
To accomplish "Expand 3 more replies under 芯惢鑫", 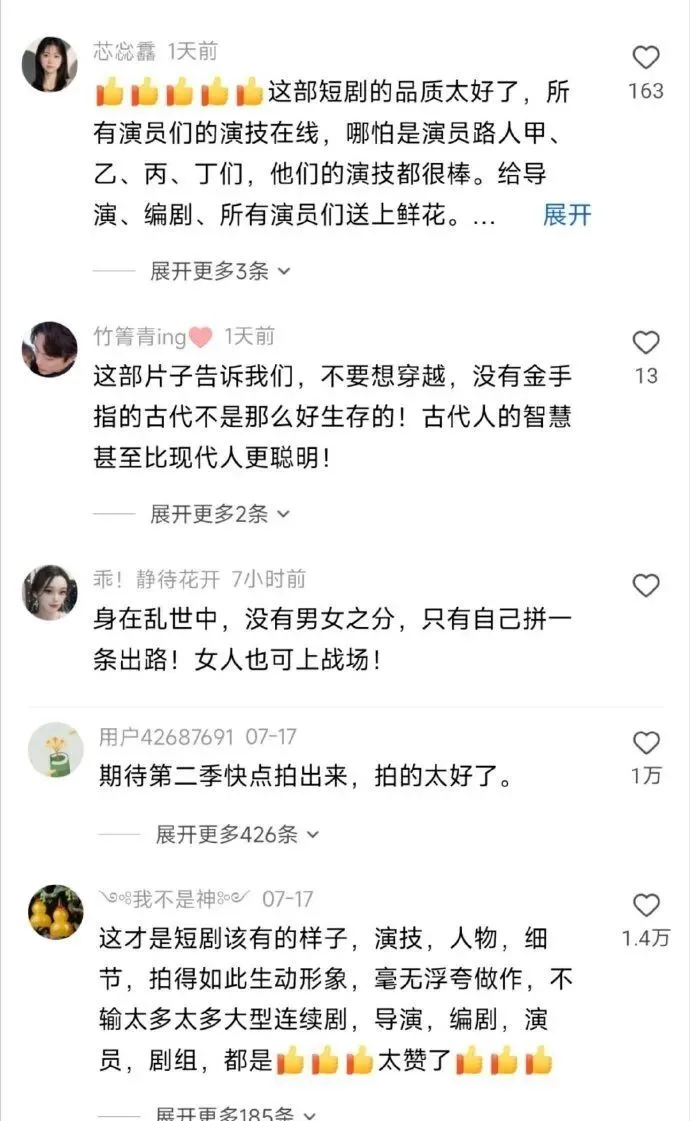I will 219,271.
